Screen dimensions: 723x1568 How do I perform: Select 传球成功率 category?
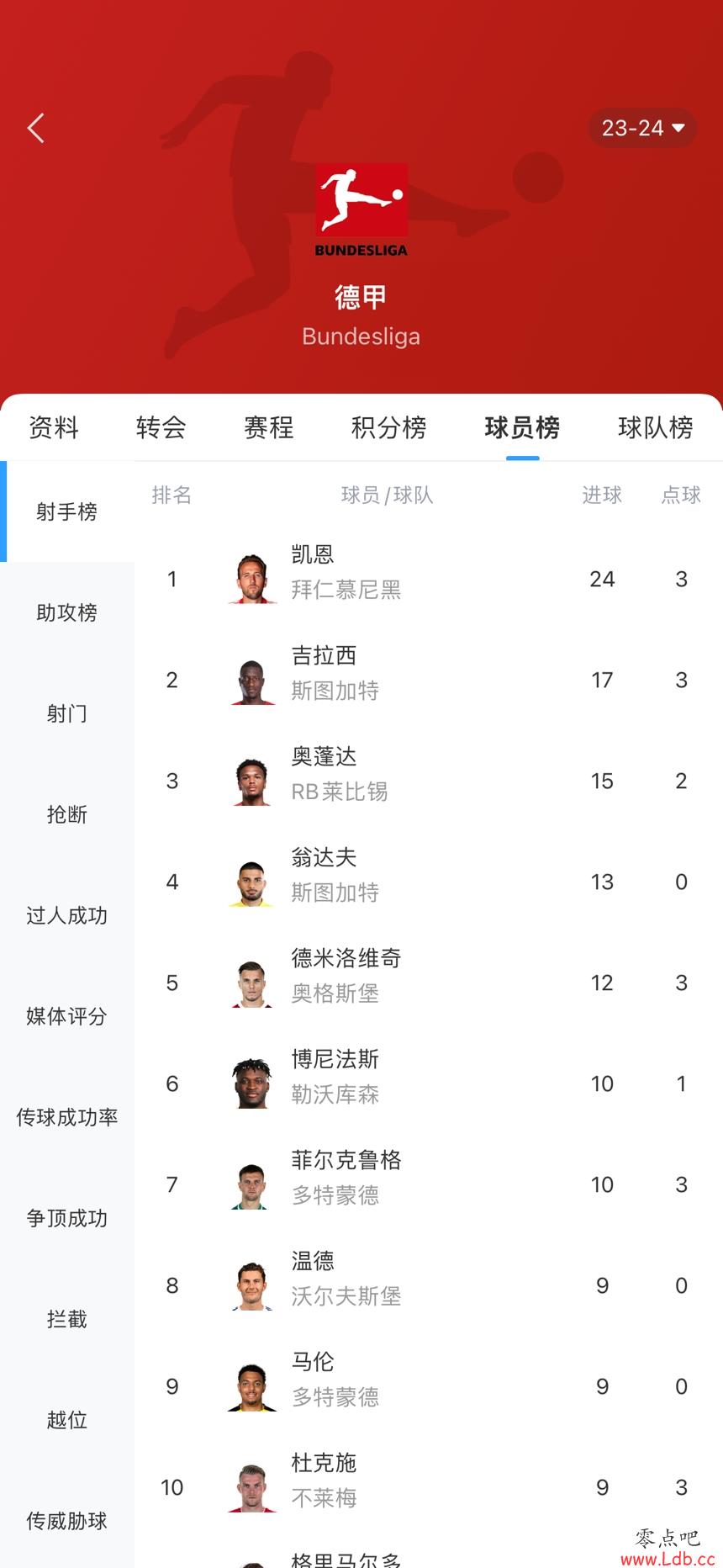[x=66, y=1117]
